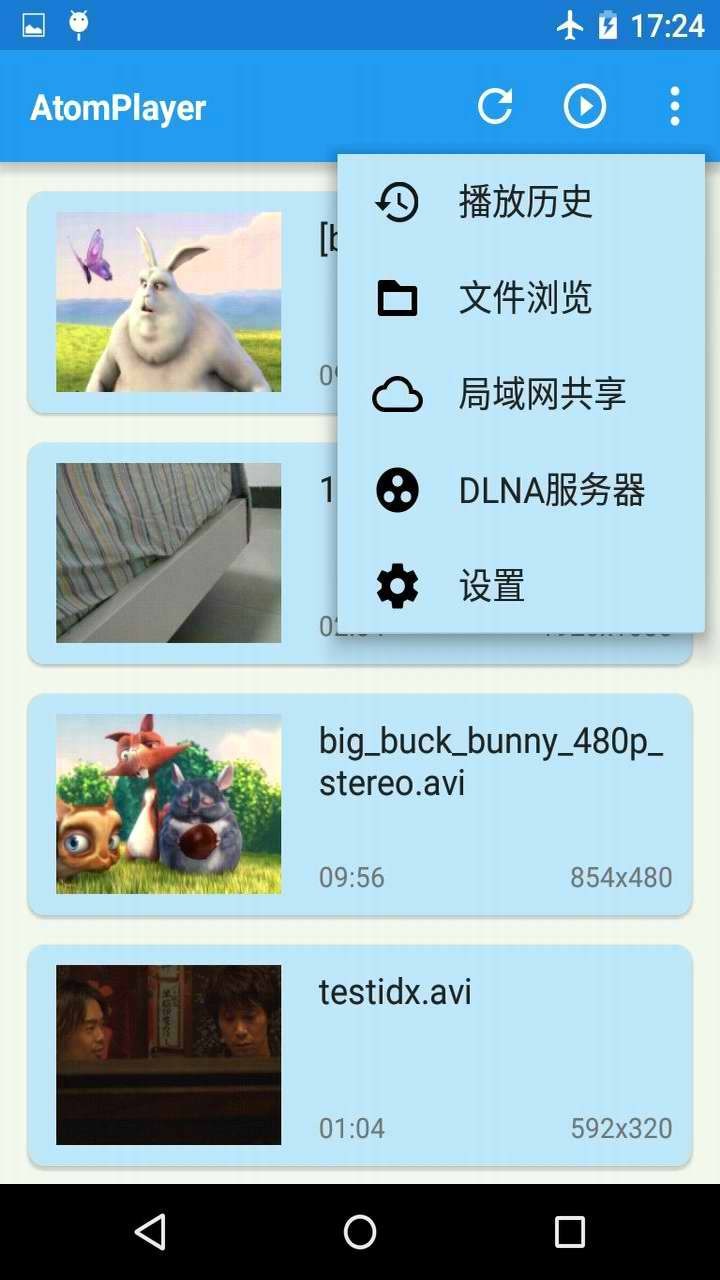Tap the three-dot overflow icon

point(675,106)
